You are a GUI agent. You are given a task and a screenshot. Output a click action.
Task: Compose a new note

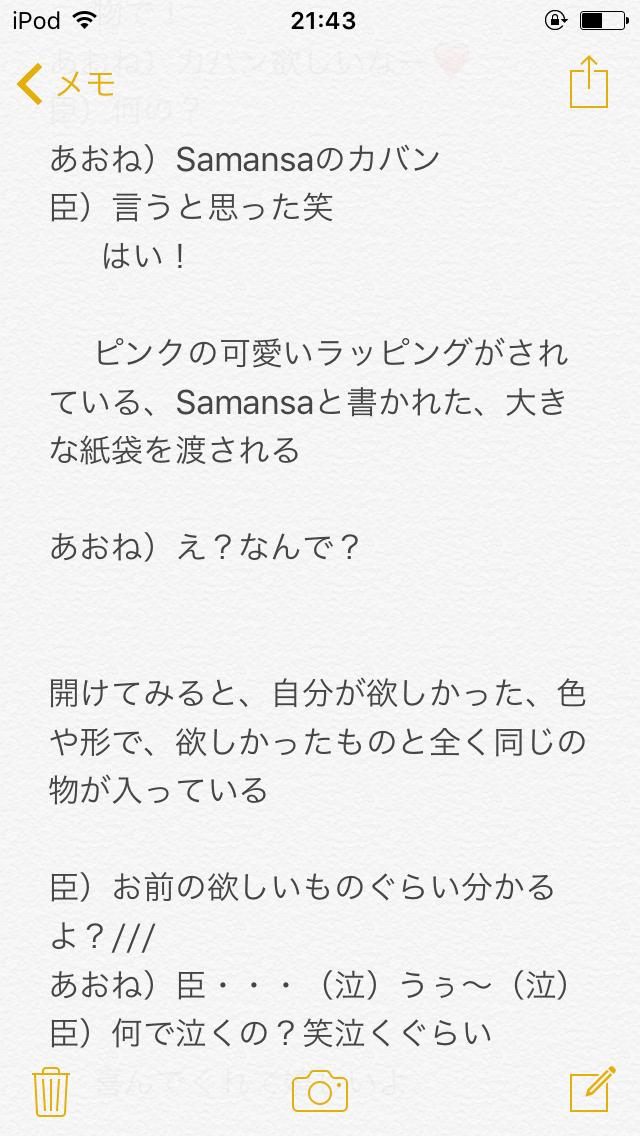click(590, 1091)
